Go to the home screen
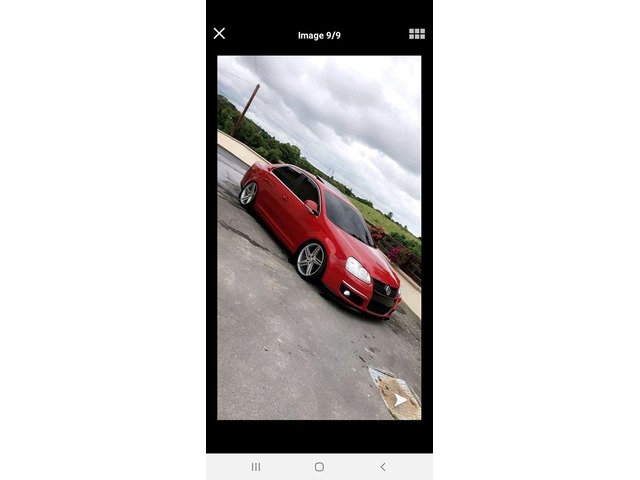 [x=319, y=466]
